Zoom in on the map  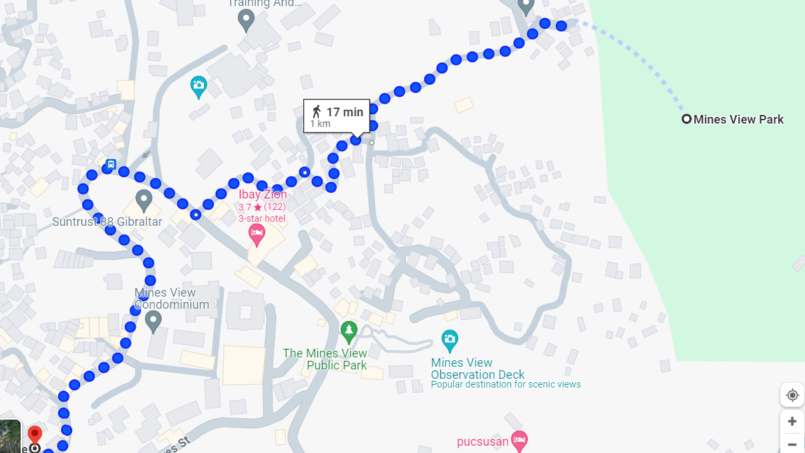(792, 422)
